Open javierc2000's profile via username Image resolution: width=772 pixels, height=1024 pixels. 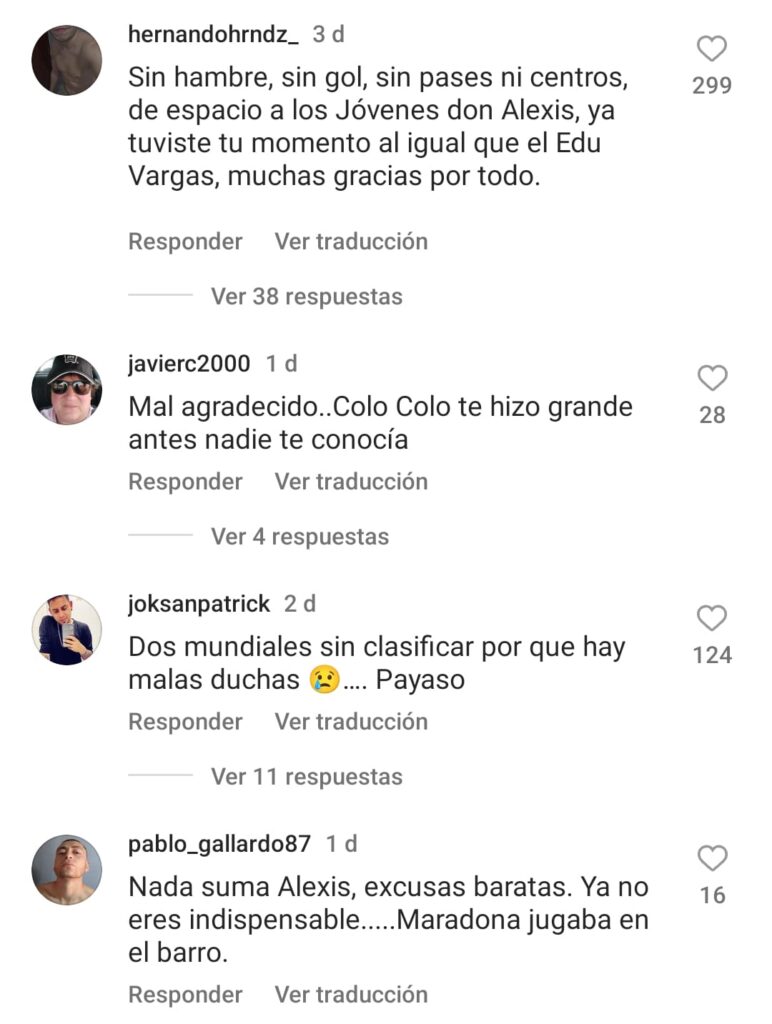189,364
